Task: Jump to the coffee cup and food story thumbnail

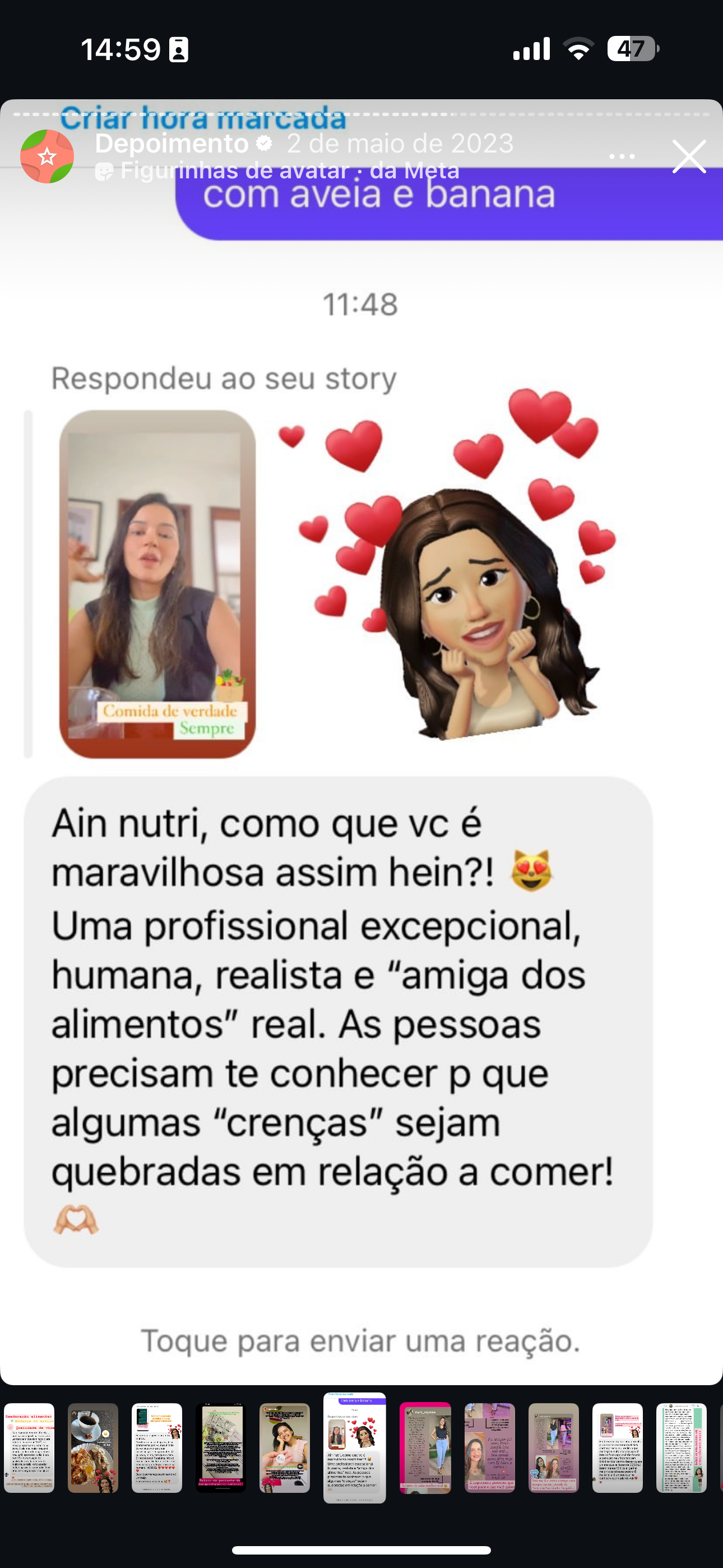Action: pos(92,1448)
